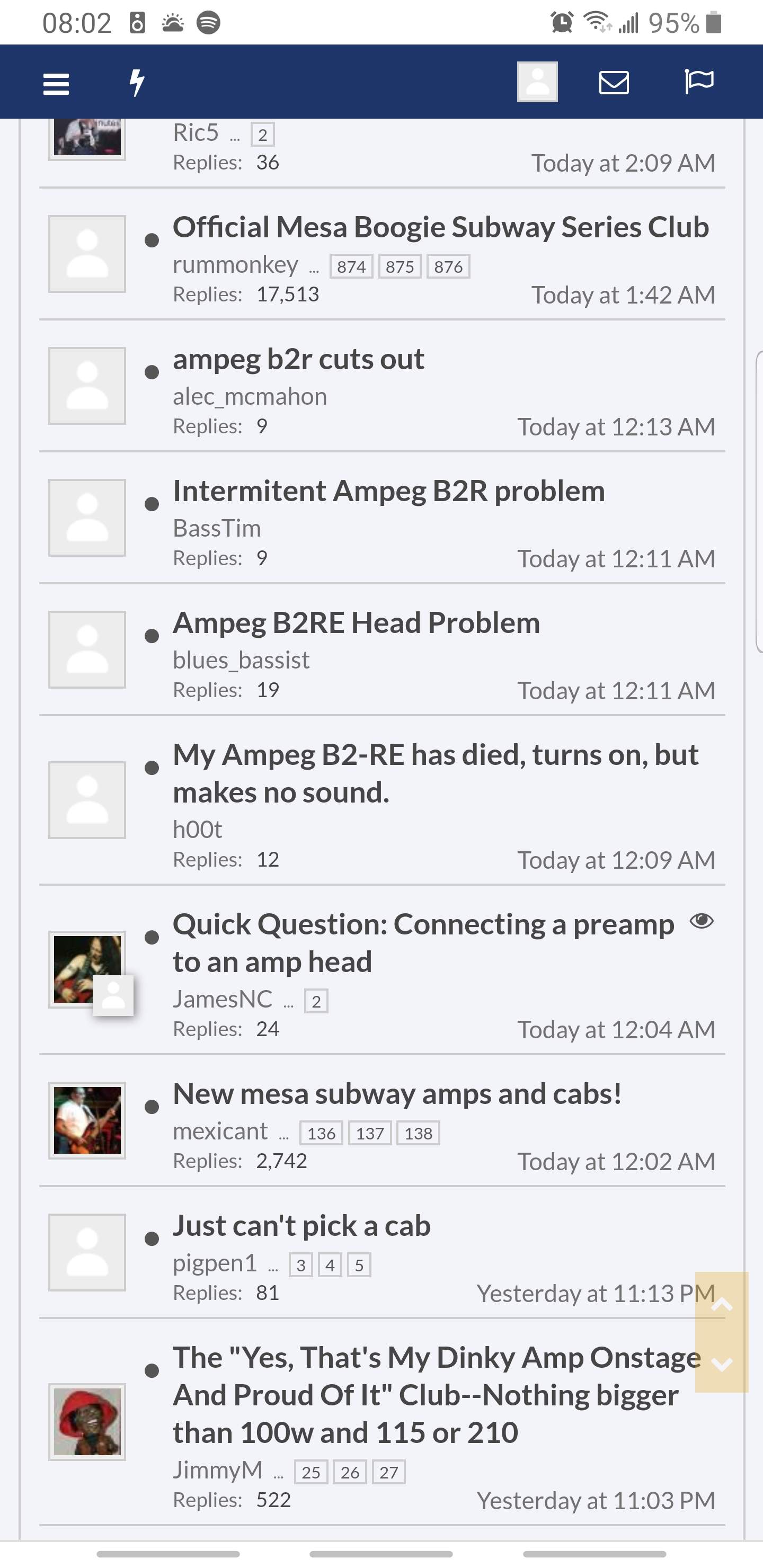
Task: Open Quick Question: Connecting a preamp thread
Action: click(423, 943)
